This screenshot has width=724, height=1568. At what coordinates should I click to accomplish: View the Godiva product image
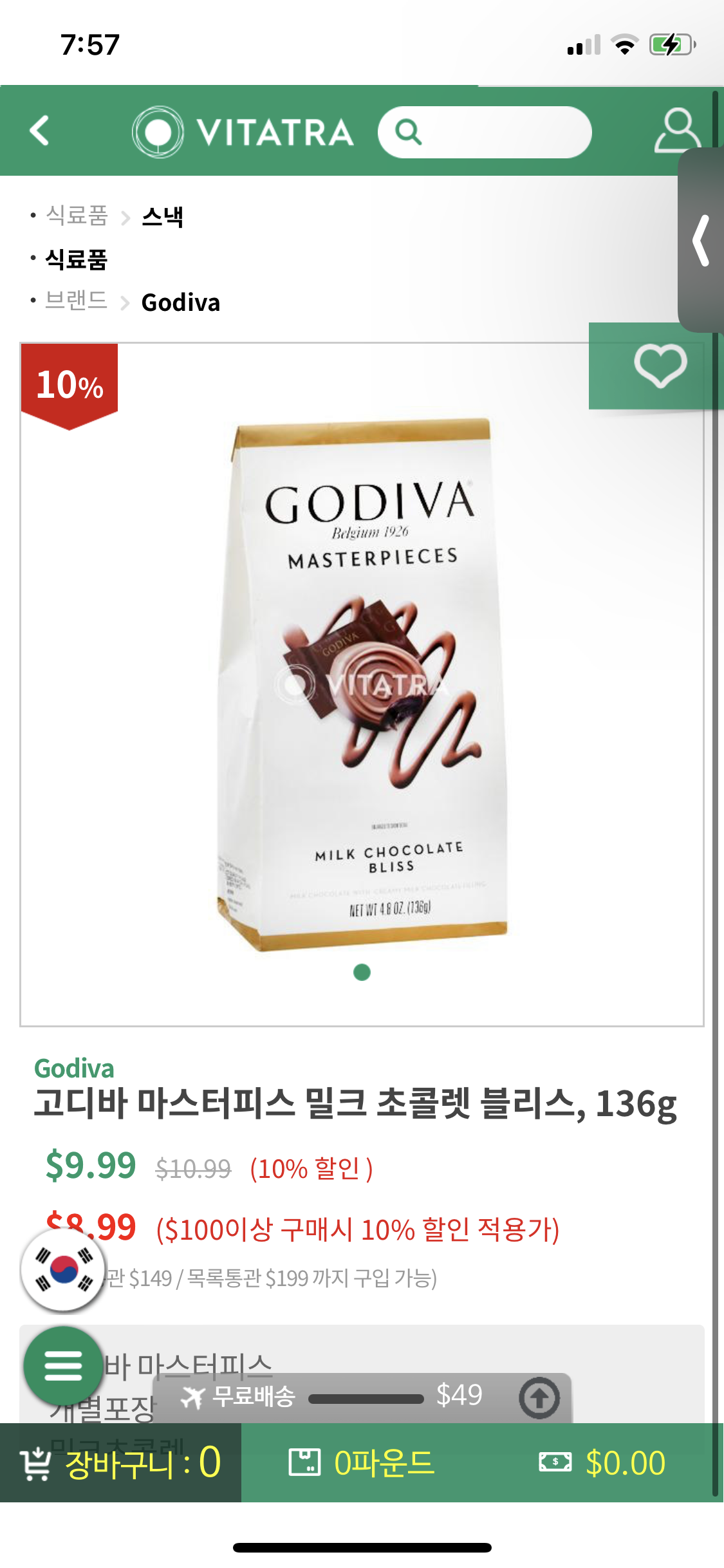362,682
